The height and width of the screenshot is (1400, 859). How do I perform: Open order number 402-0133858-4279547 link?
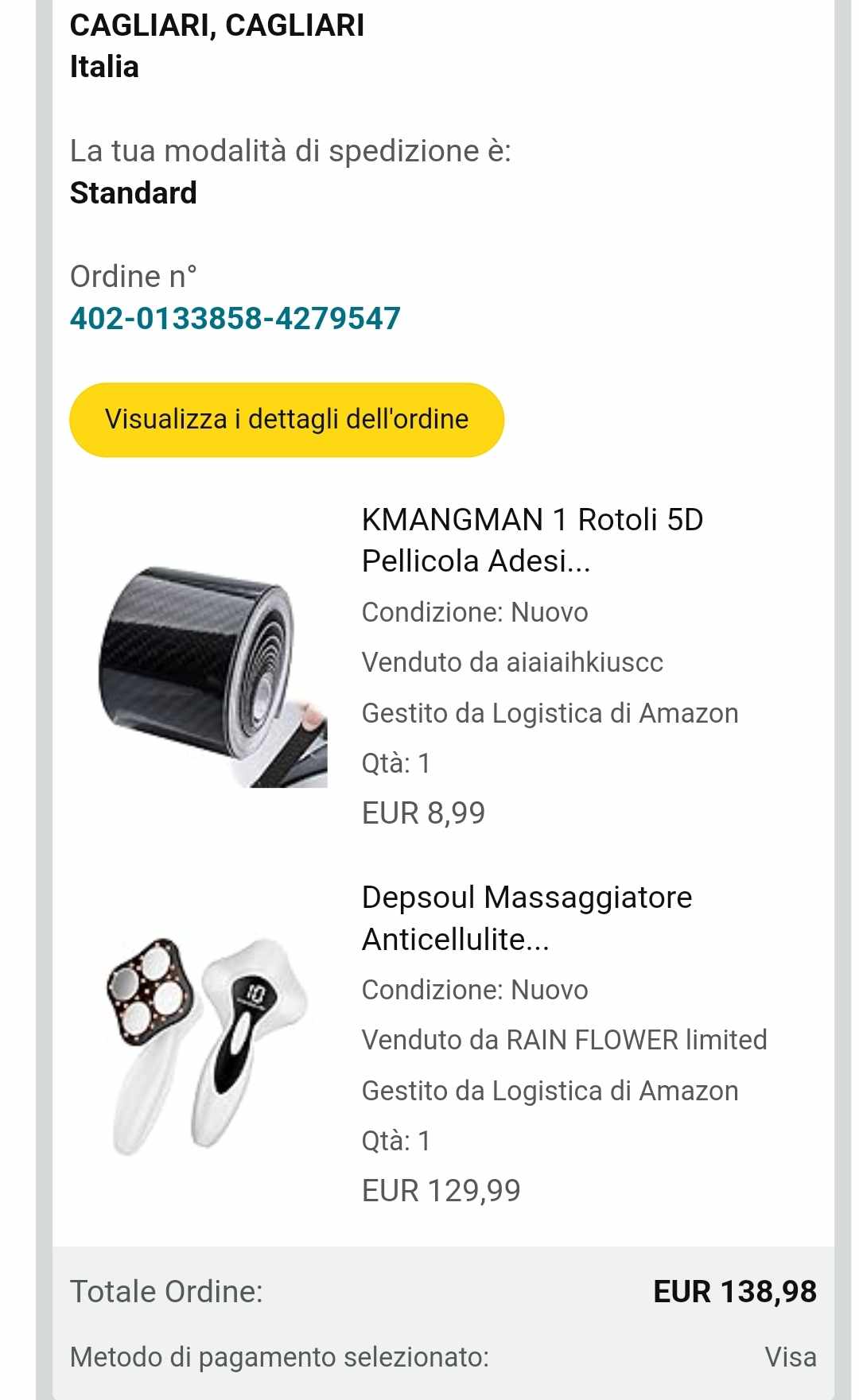point(235,319)
